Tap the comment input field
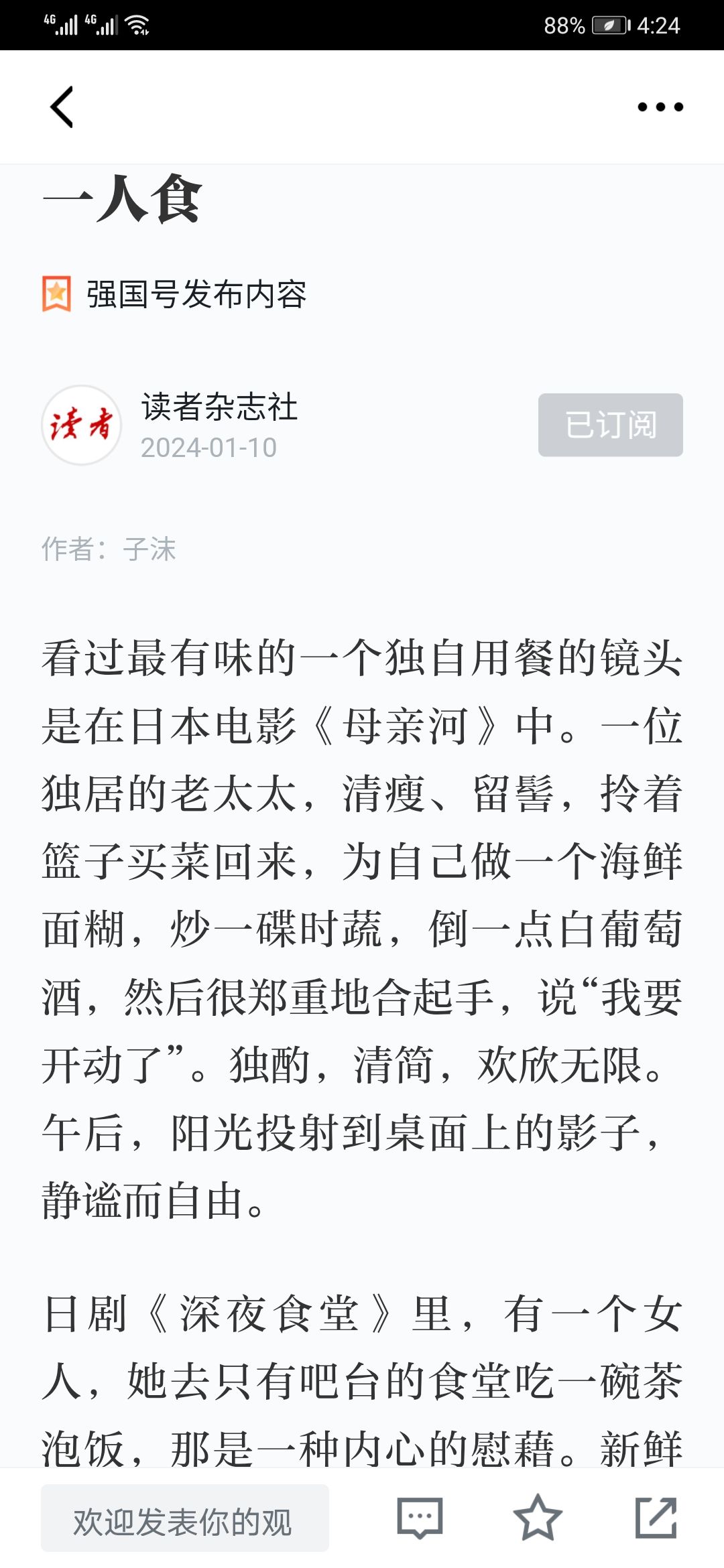 click(185, 1518)
